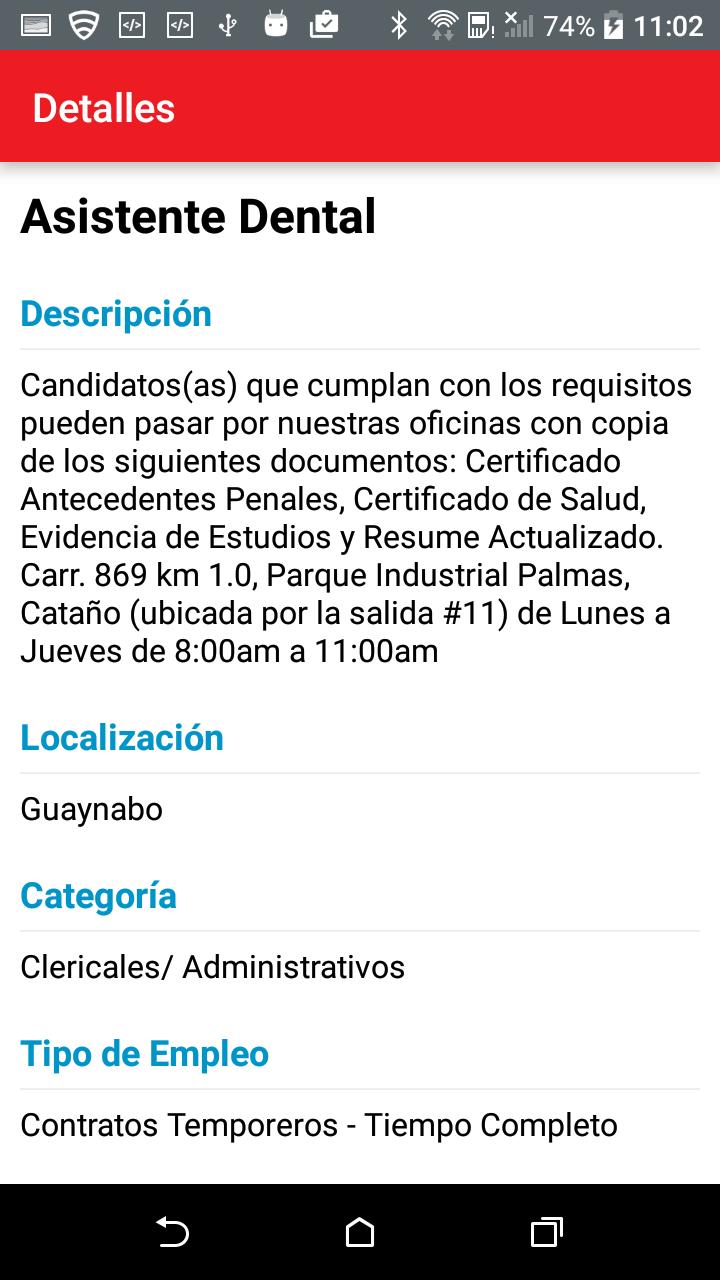Select the Clericales/ Administrativos category text

pyautogui.click(x=212, y=966)
